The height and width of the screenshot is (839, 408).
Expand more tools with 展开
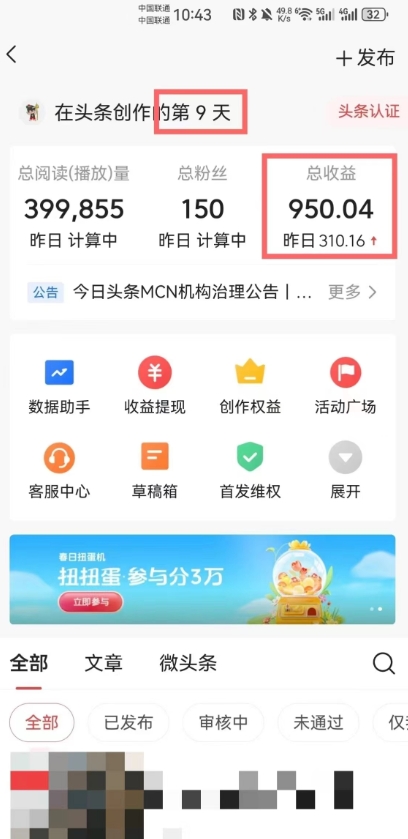pos(345,471)
